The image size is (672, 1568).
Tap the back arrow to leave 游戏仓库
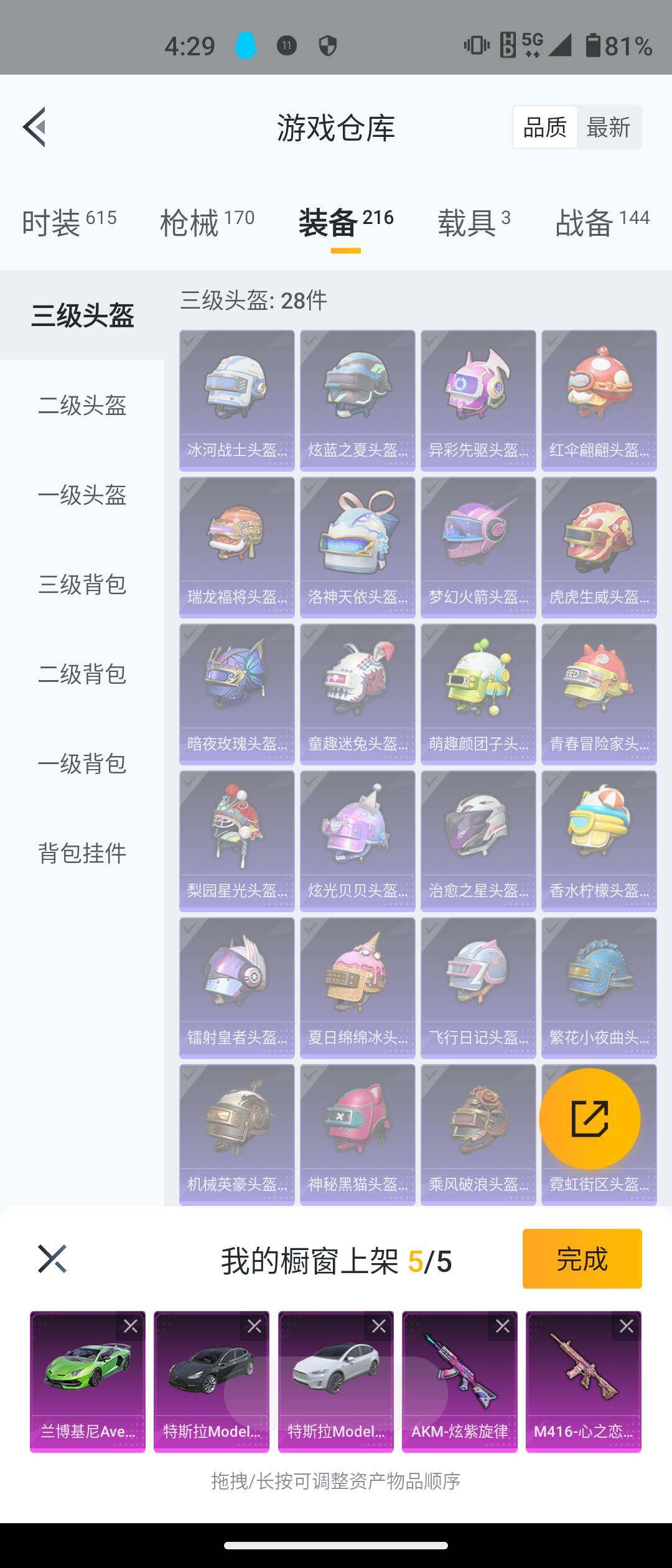pyautogui.click(x=35, y=126)
